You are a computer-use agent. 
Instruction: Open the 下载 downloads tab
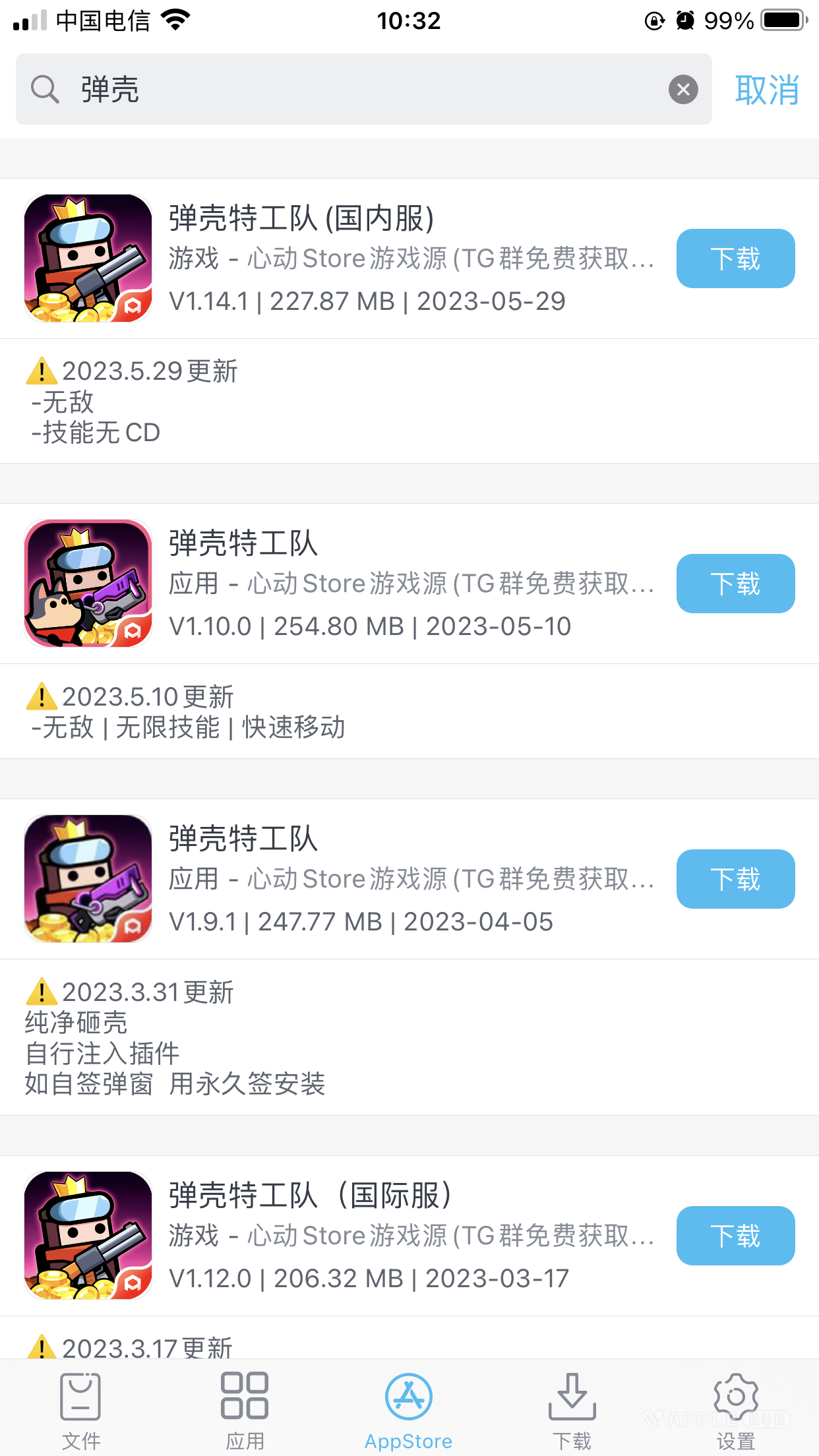point(572,1411)
